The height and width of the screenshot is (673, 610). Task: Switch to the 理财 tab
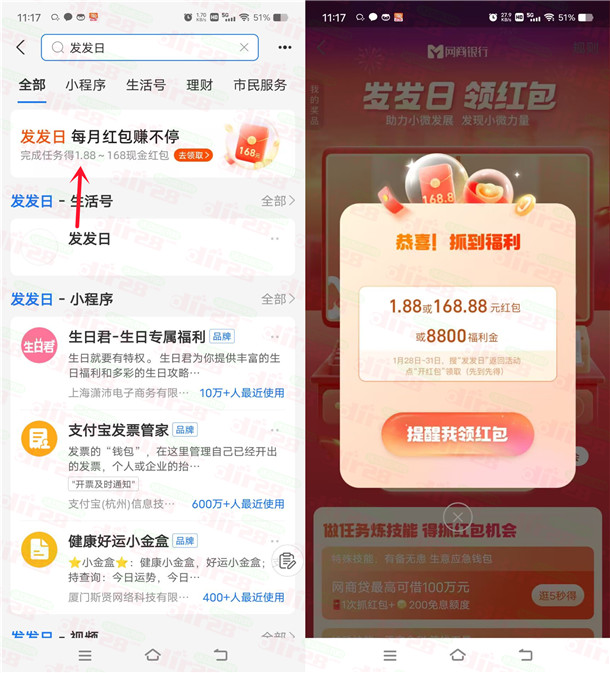(199, 86)
